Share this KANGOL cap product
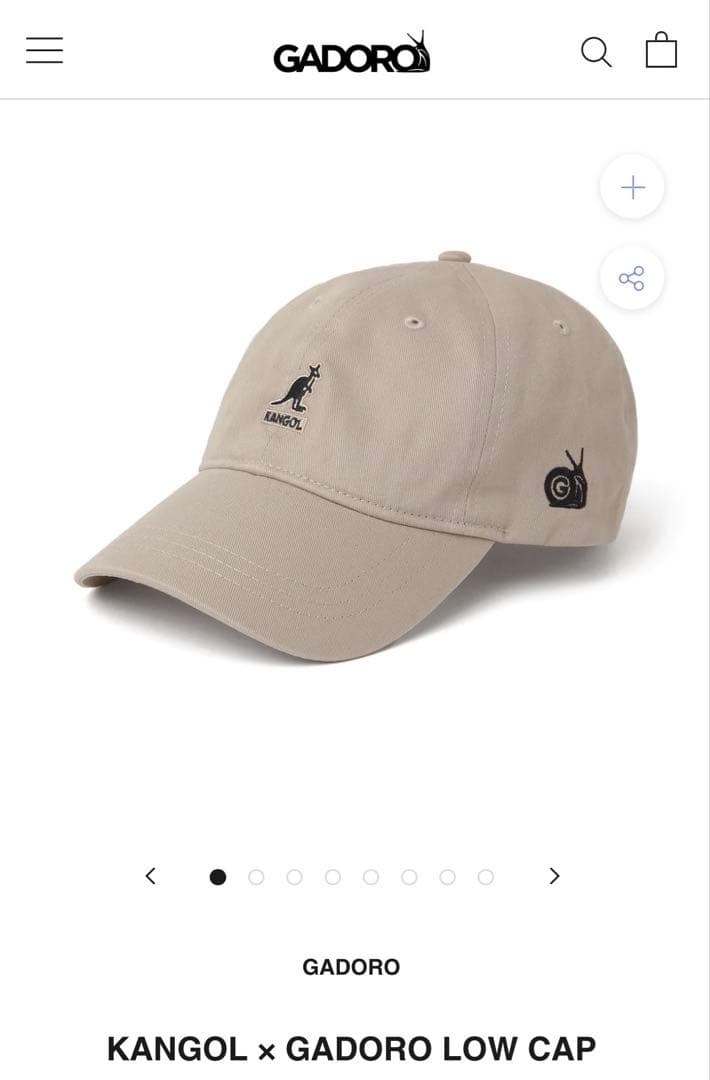This screenshot has height=1080, width=710. point(632,278)
